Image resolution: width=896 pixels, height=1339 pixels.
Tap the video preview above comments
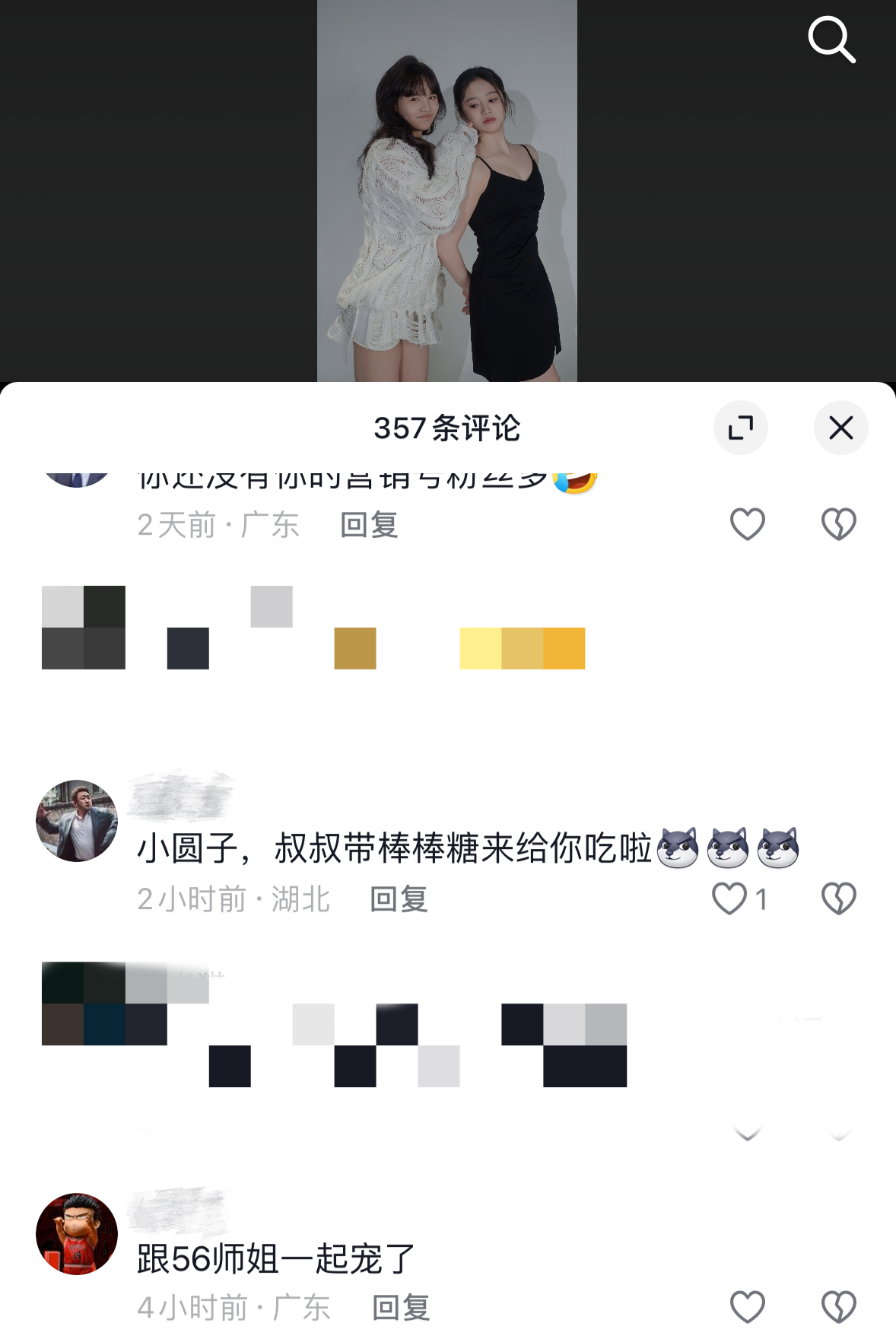(x=447, y=190)
